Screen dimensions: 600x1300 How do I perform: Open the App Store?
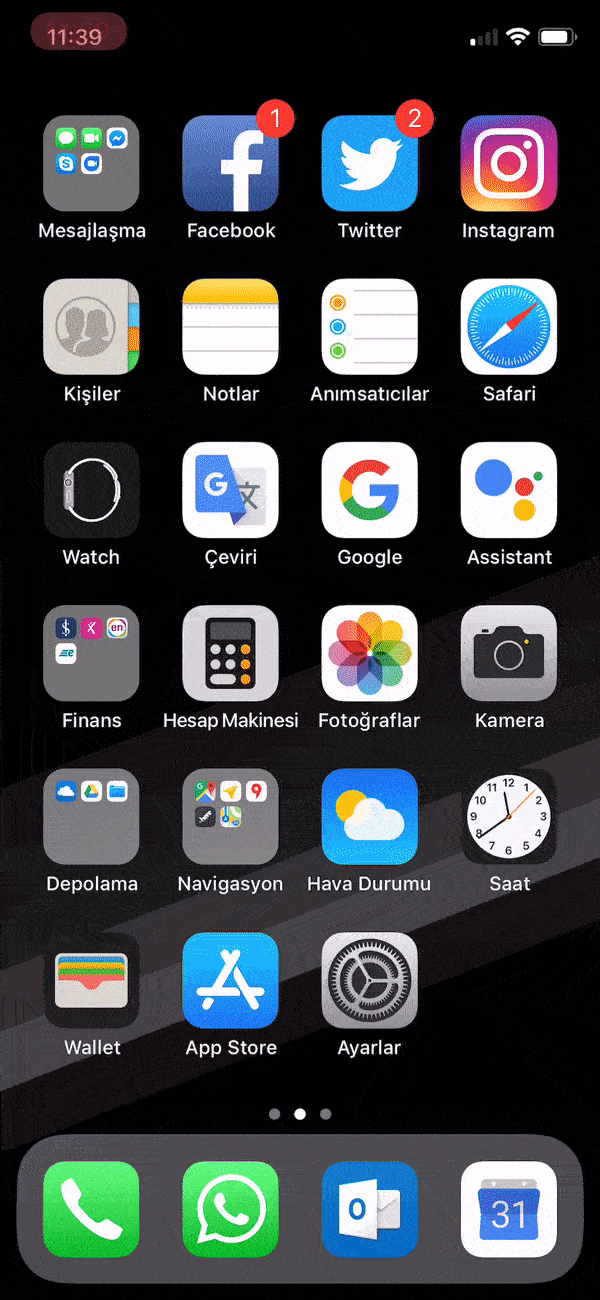click(231, 980)
